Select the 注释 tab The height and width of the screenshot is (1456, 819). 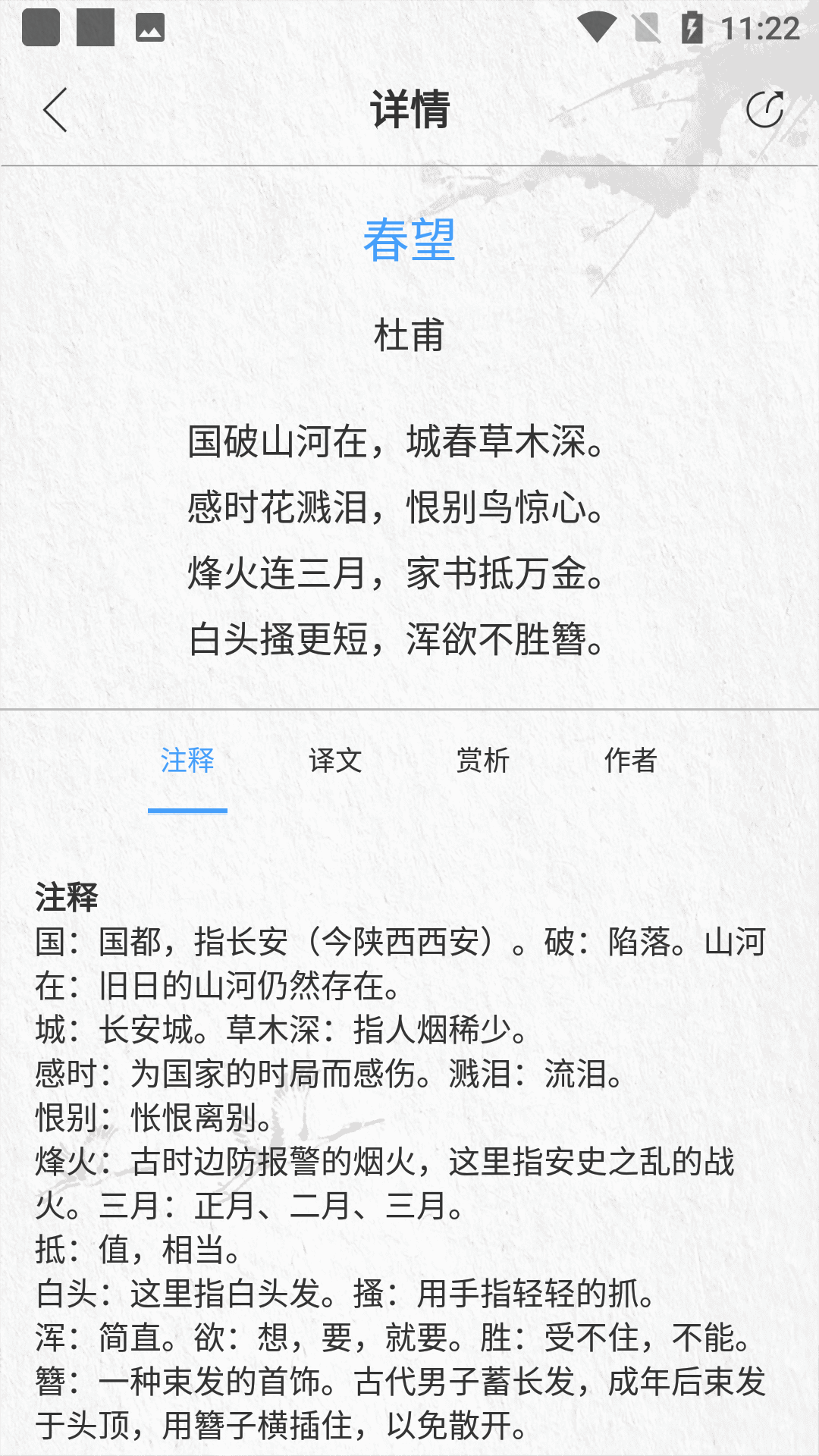(187, 761)
